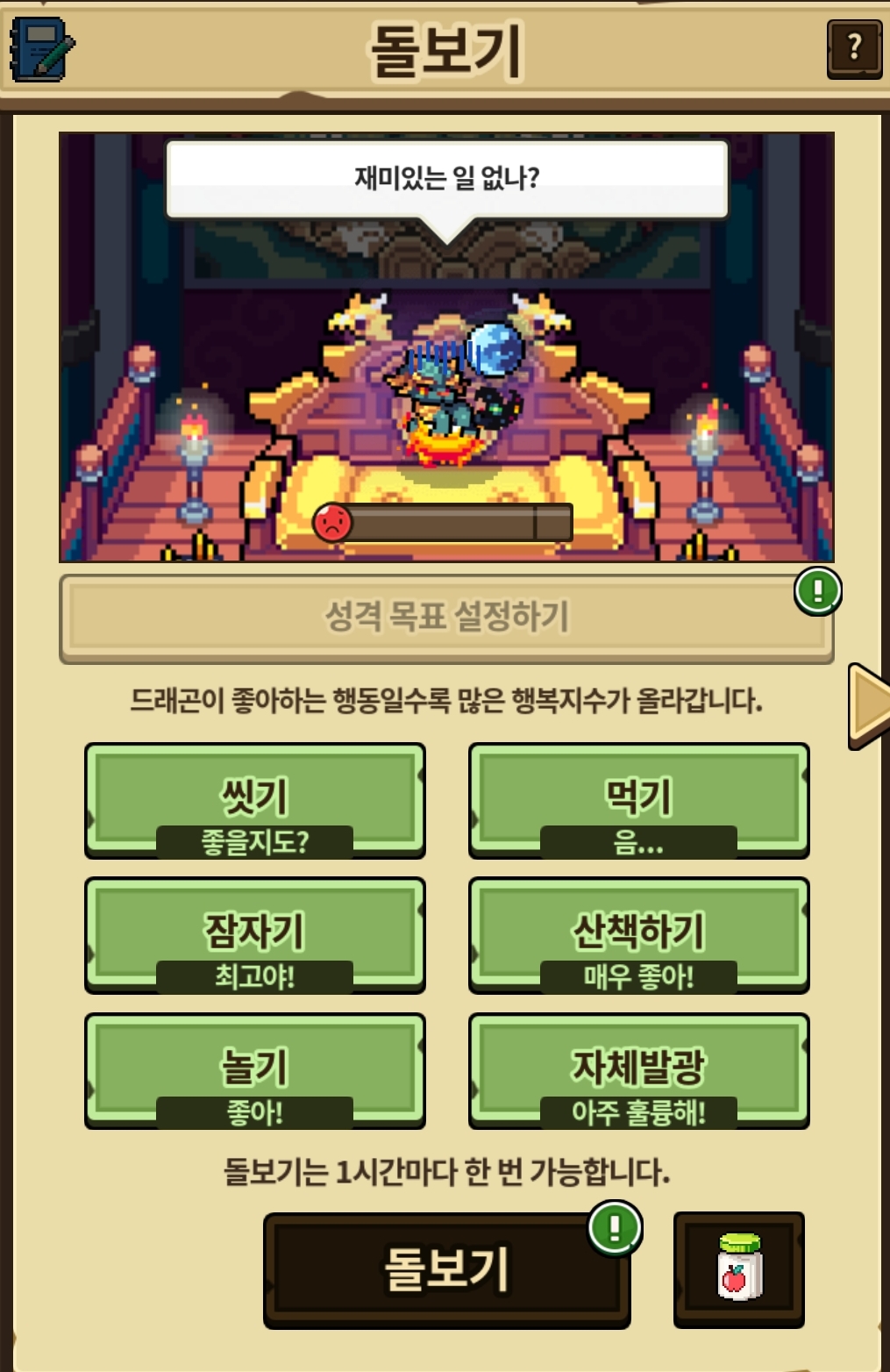The height and width of the screenshot is (1372, 890).
Task: Open the notebook icon in the top corner
Action: tap(41, 50)
